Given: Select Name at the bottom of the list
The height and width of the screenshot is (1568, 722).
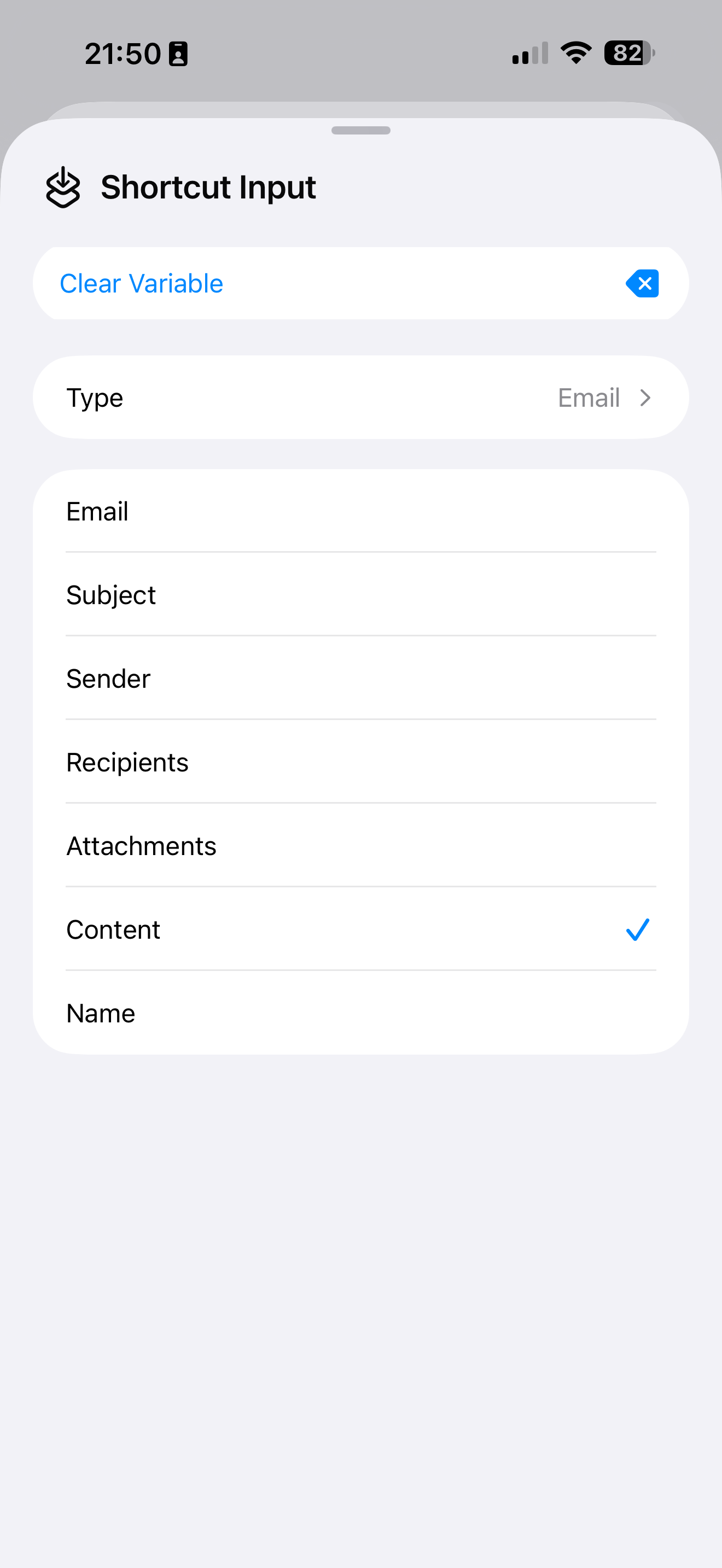Looking at the screenshot, I should [101, 1013].
